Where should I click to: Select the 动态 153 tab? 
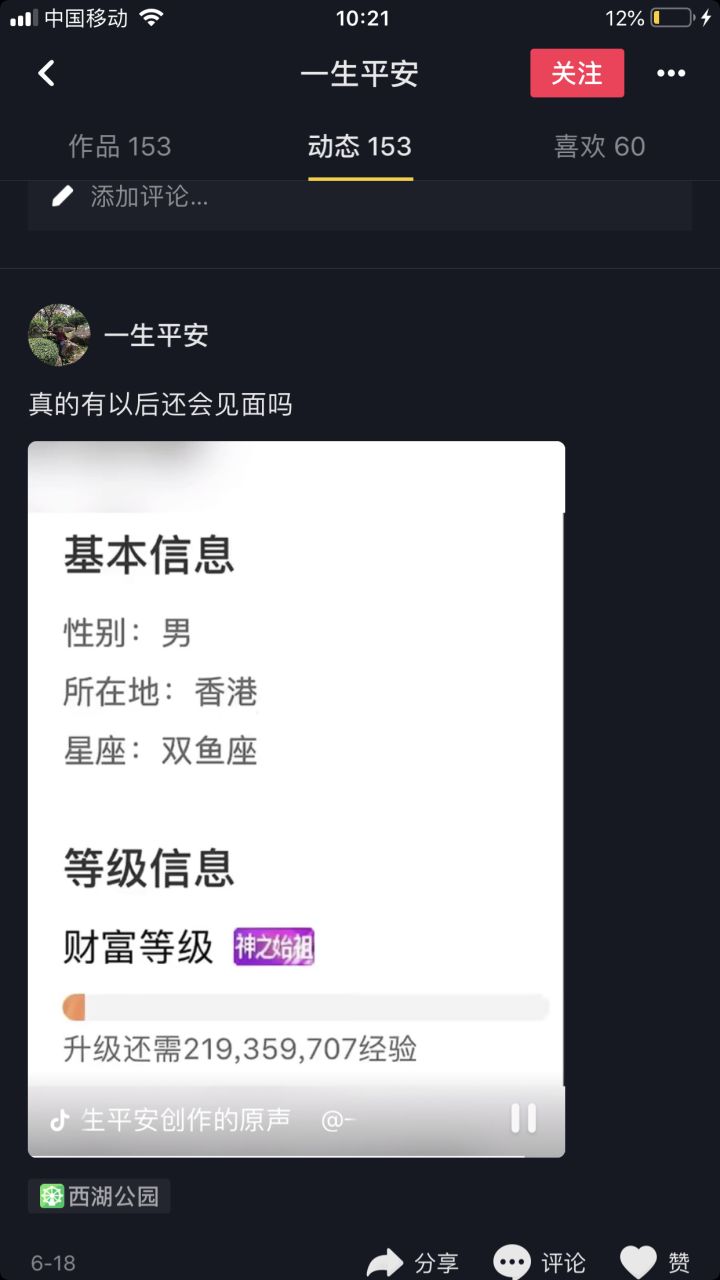360,147
